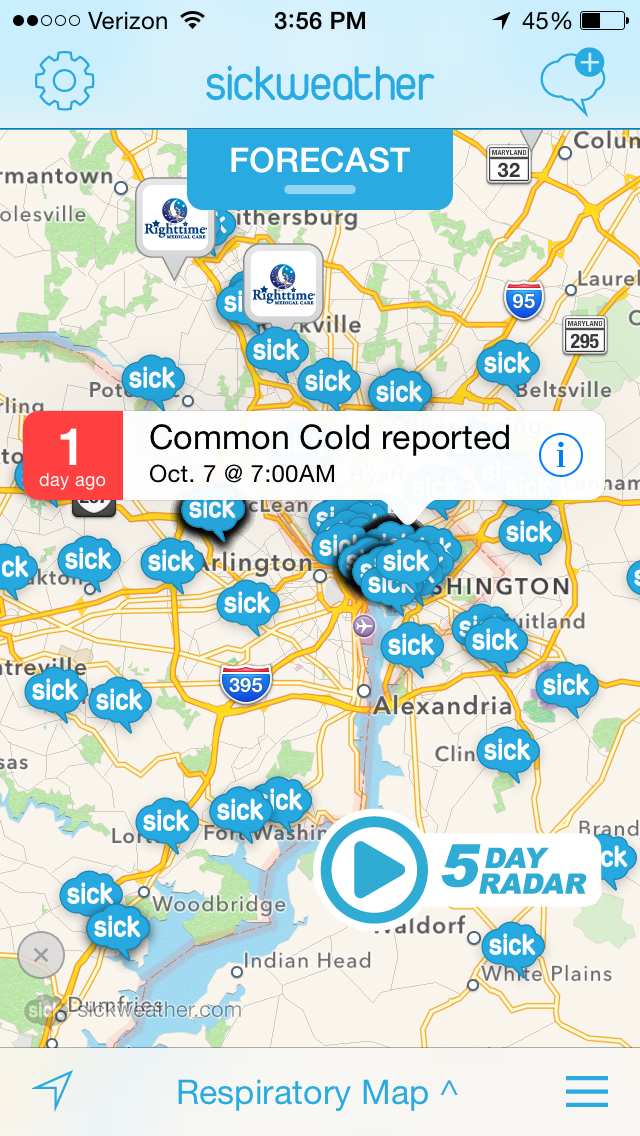Center map on my location
Viewport: 640px width, 1136px height.
click(52, 1091)
